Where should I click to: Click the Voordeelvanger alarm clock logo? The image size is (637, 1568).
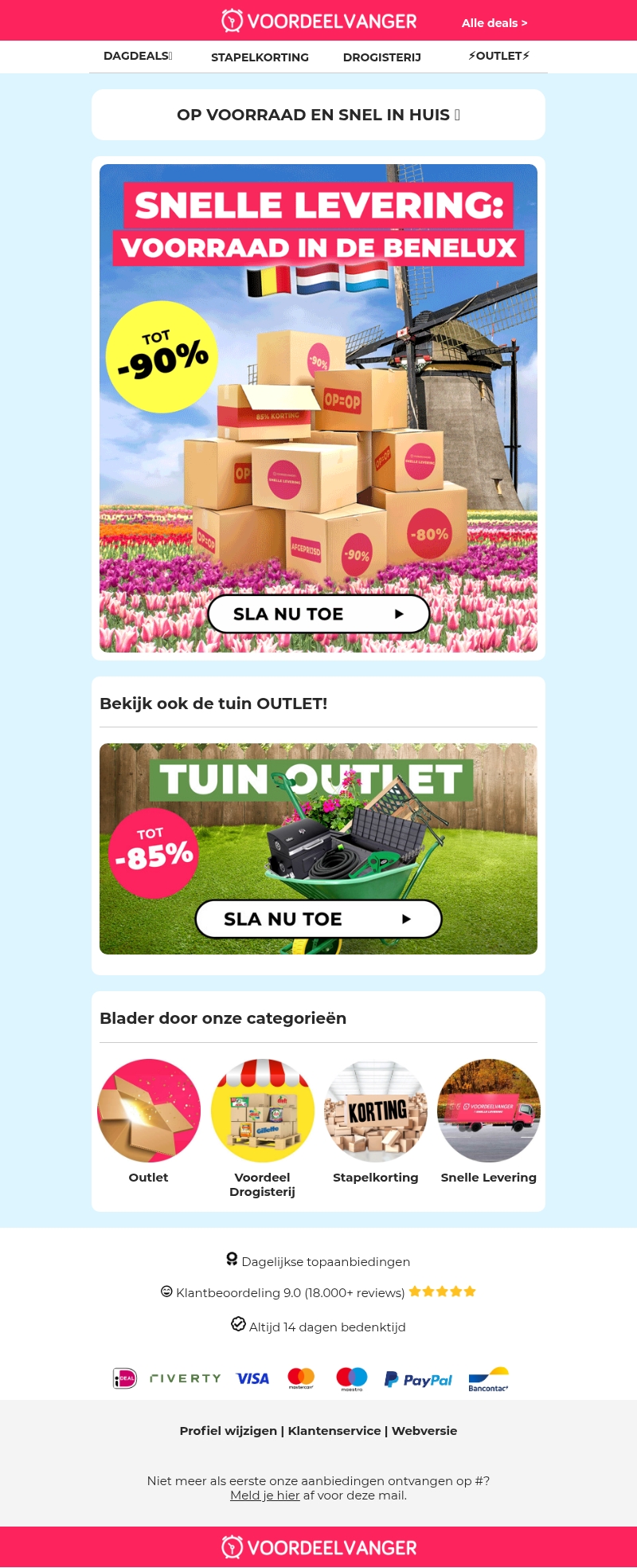coord(232,21)
